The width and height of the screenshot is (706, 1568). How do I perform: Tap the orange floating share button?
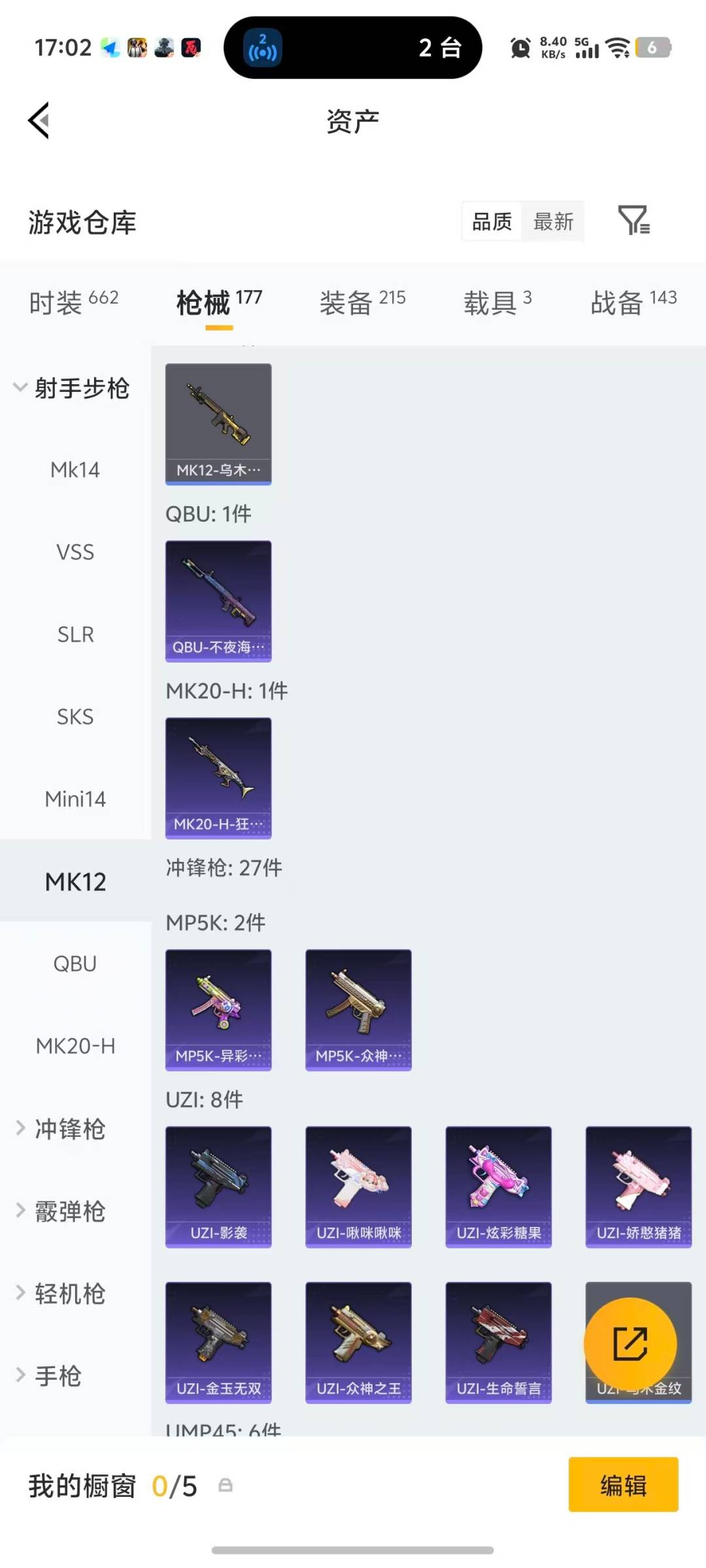point(630,1343)
